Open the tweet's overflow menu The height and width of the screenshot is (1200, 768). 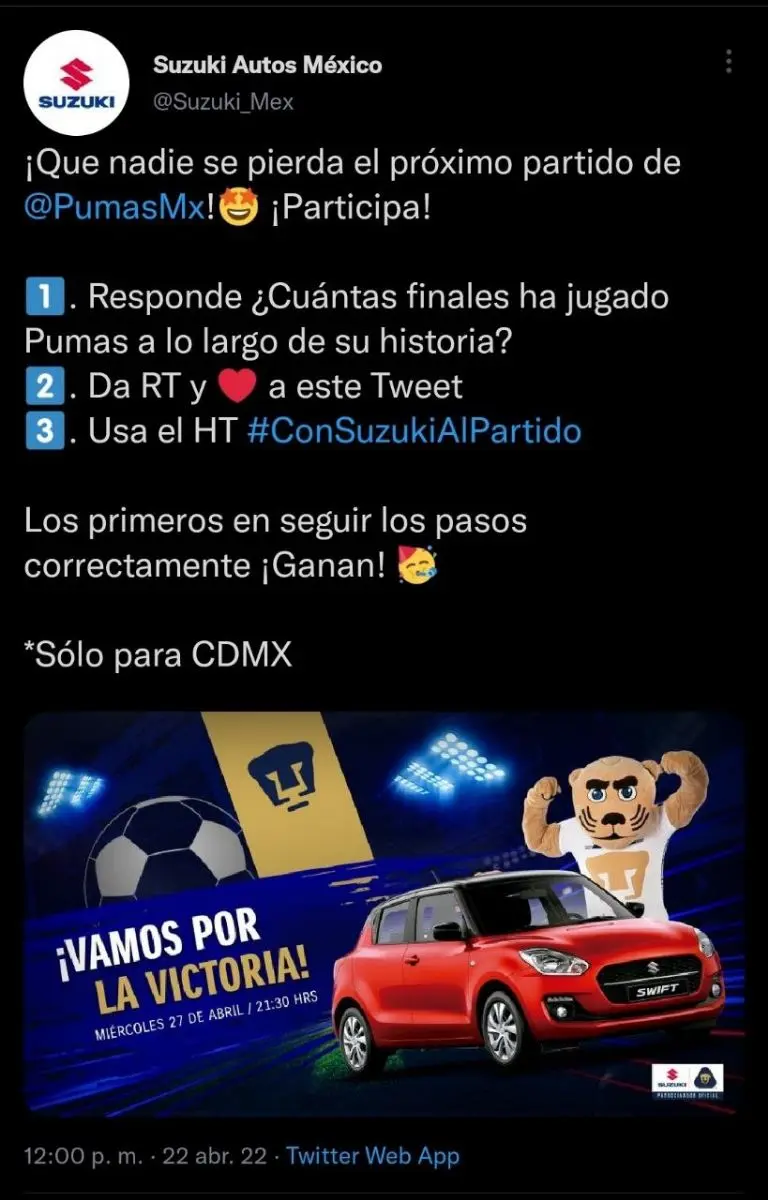[x=729, y=63]
